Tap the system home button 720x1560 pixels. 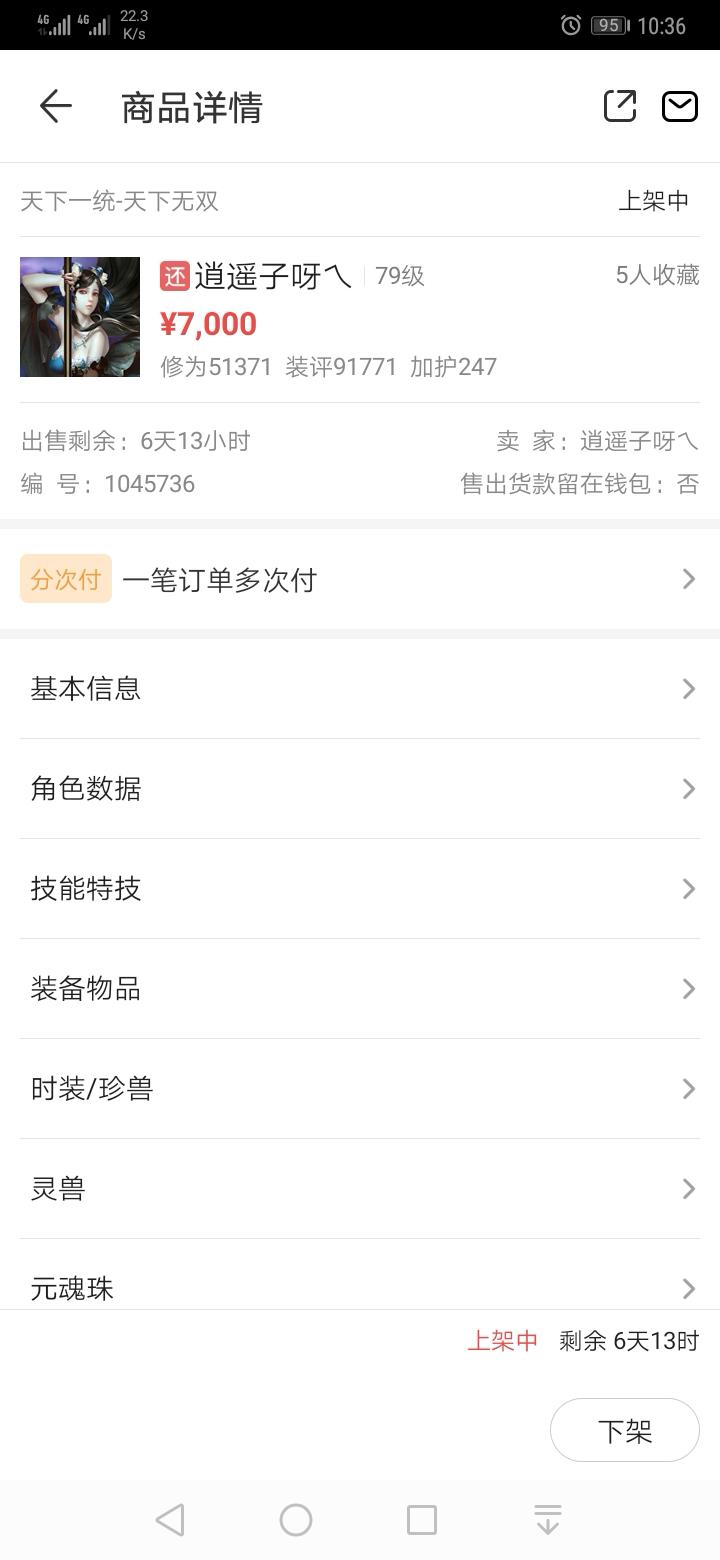point(296,1520)
